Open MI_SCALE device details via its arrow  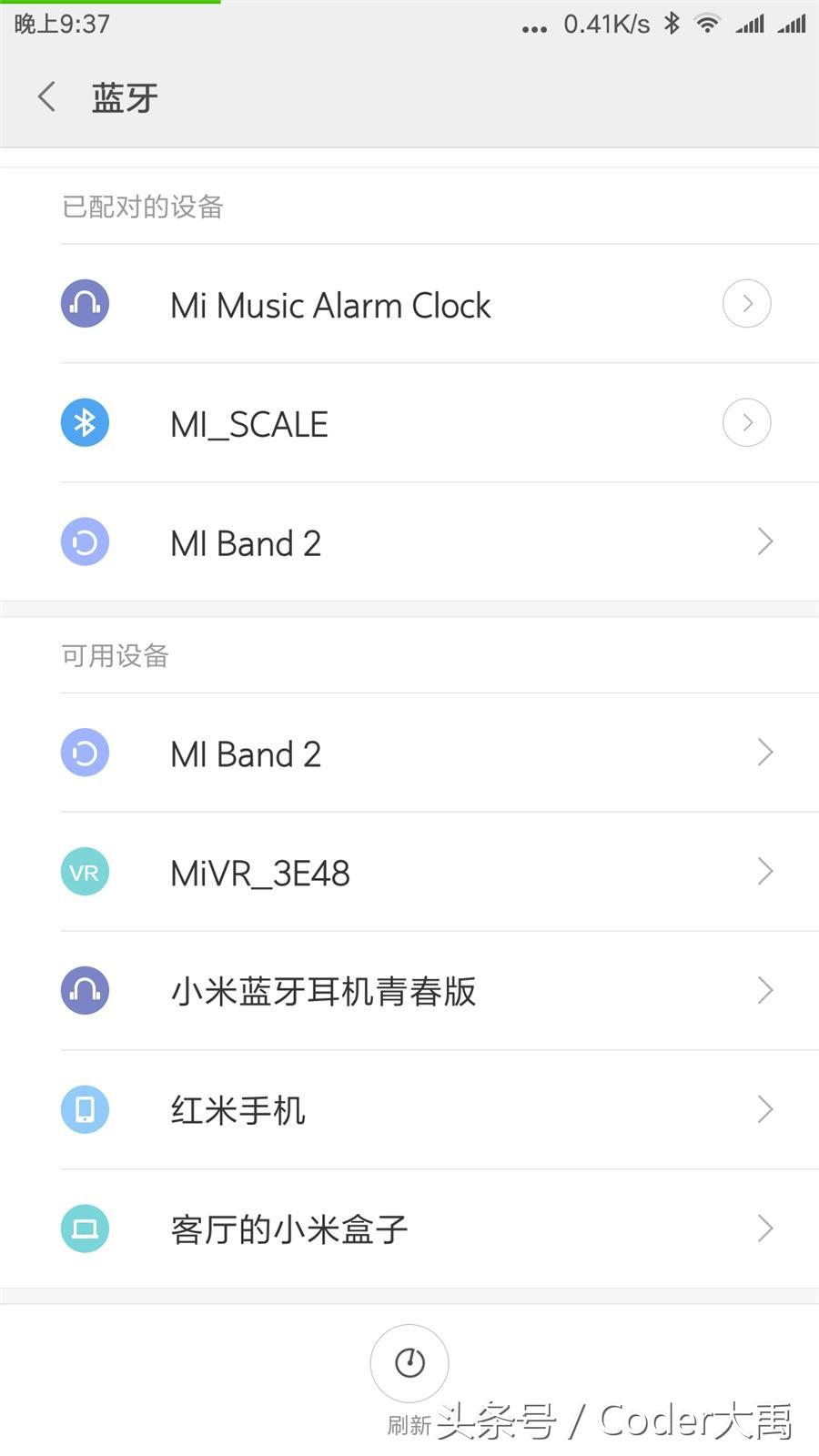pos(746,422)
